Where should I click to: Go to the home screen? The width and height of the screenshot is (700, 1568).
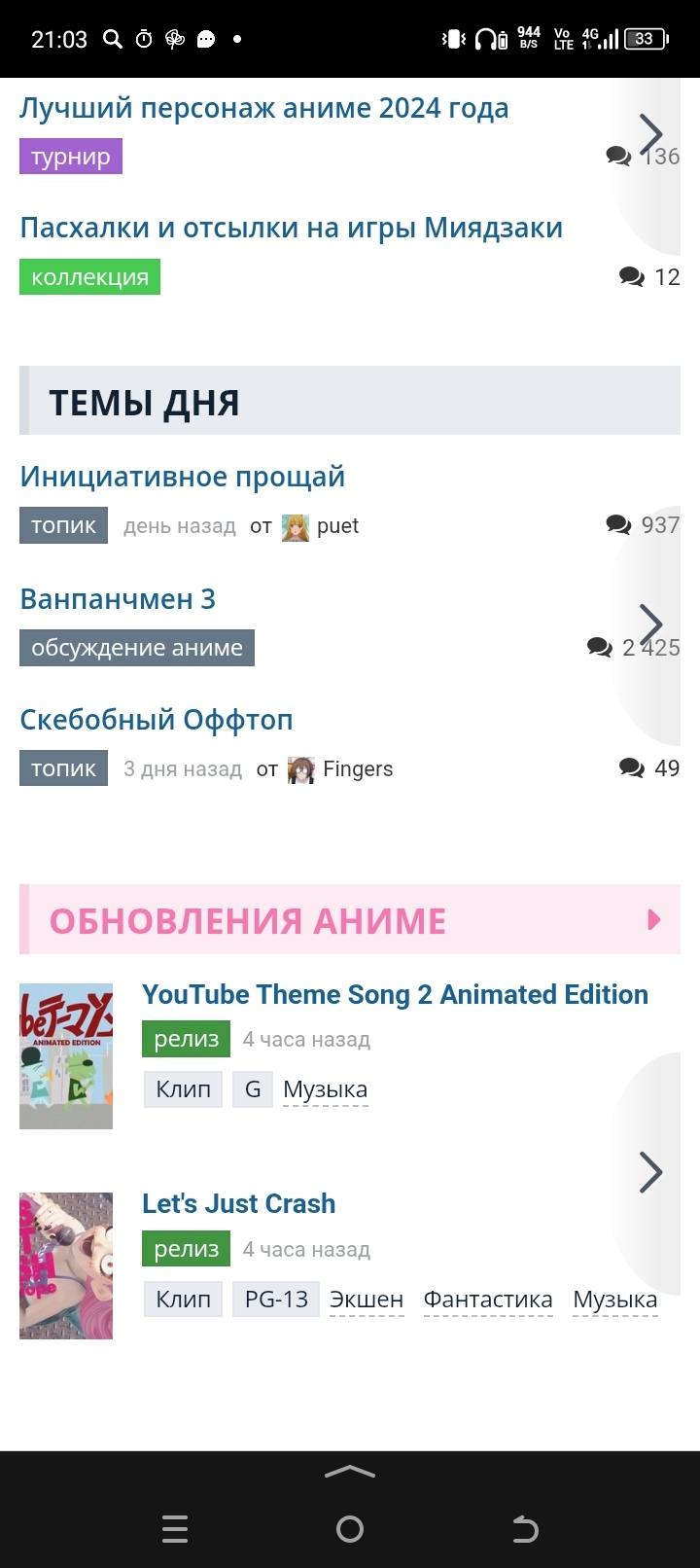click(x=350, y=1529)
